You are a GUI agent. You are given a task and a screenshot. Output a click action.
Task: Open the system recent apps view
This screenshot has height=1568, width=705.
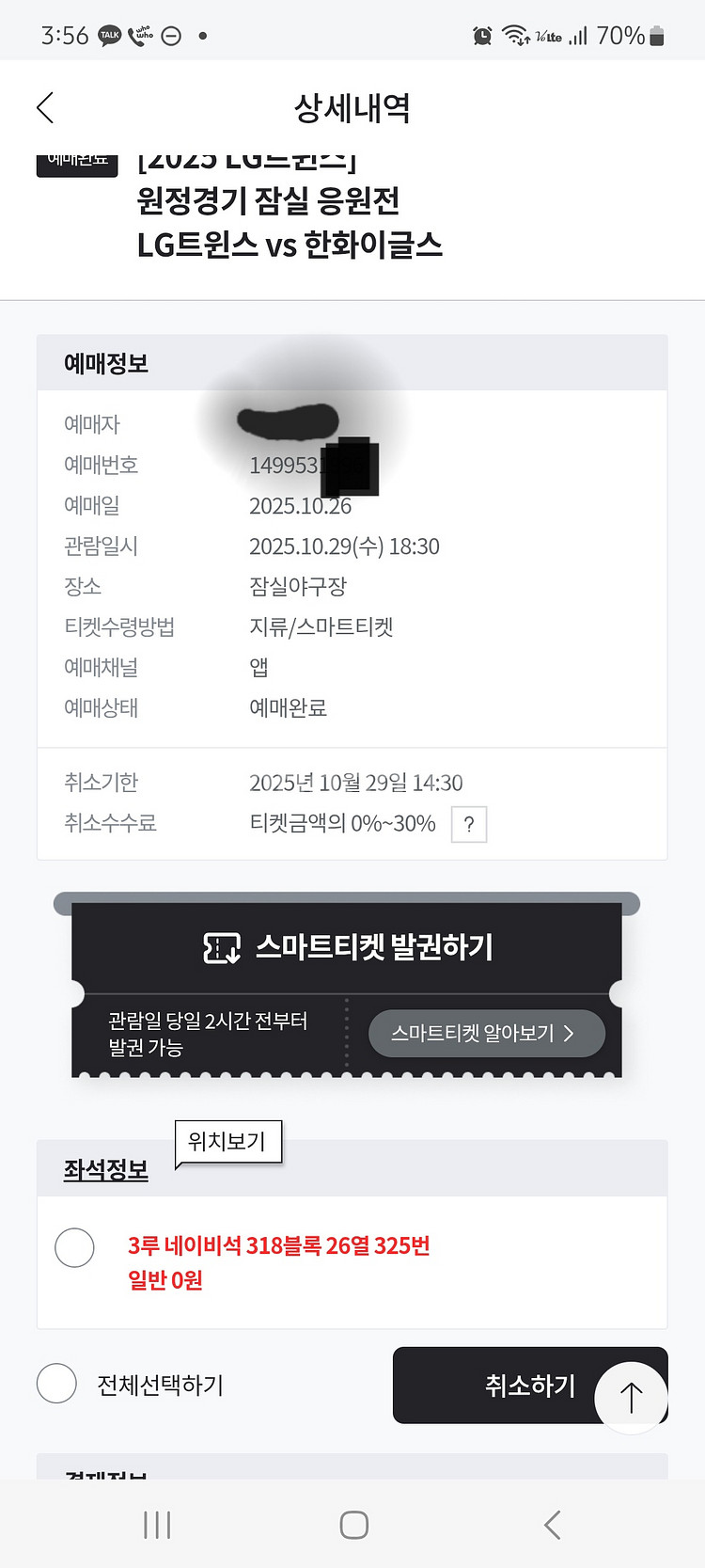click(x=157, y=1525)
